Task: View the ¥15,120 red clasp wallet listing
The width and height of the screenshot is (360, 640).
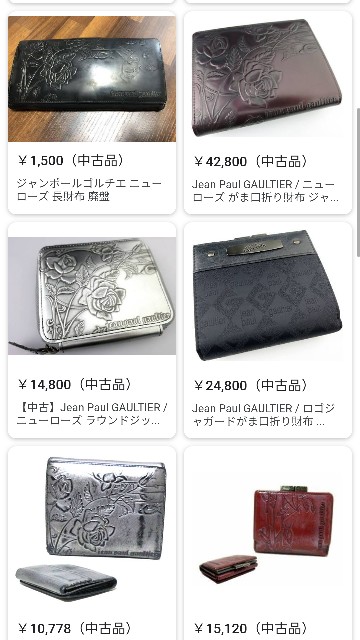Action: point(268,543)
